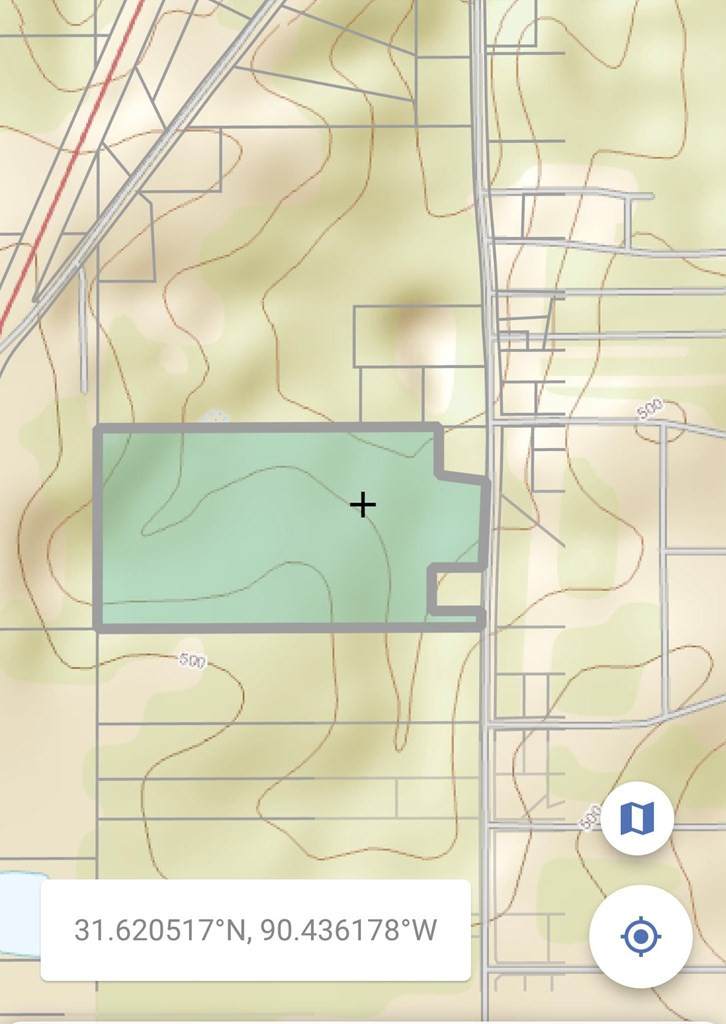The image size is (726, 1024).
Task: Center map on my location
Action: 640,937
